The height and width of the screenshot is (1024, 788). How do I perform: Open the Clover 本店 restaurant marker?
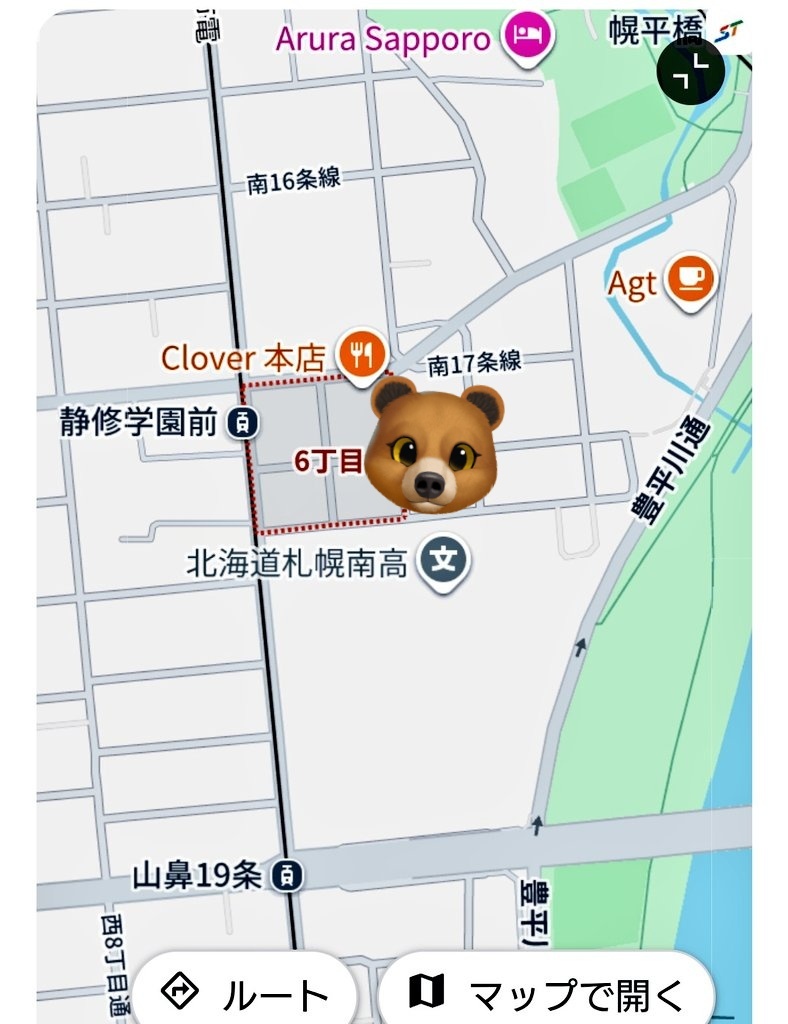(x=361, y=354)
